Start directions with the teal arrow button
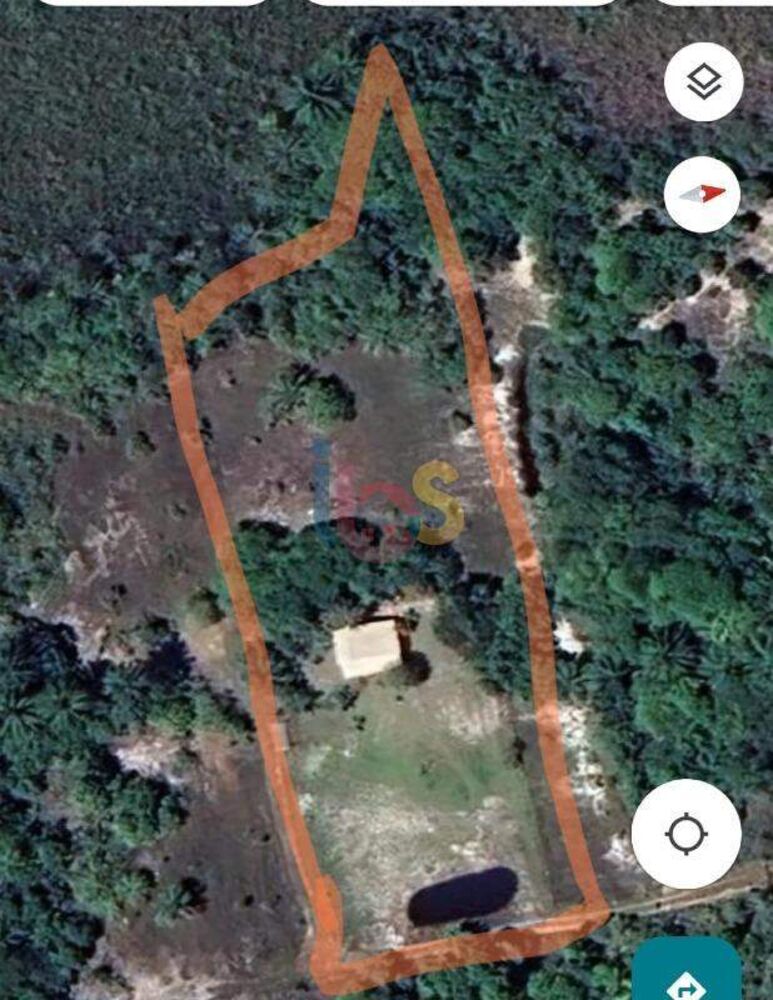Image resolution: width=773 pixels, height=1000 pixels. pyautogui.click(x=686, y=975)
